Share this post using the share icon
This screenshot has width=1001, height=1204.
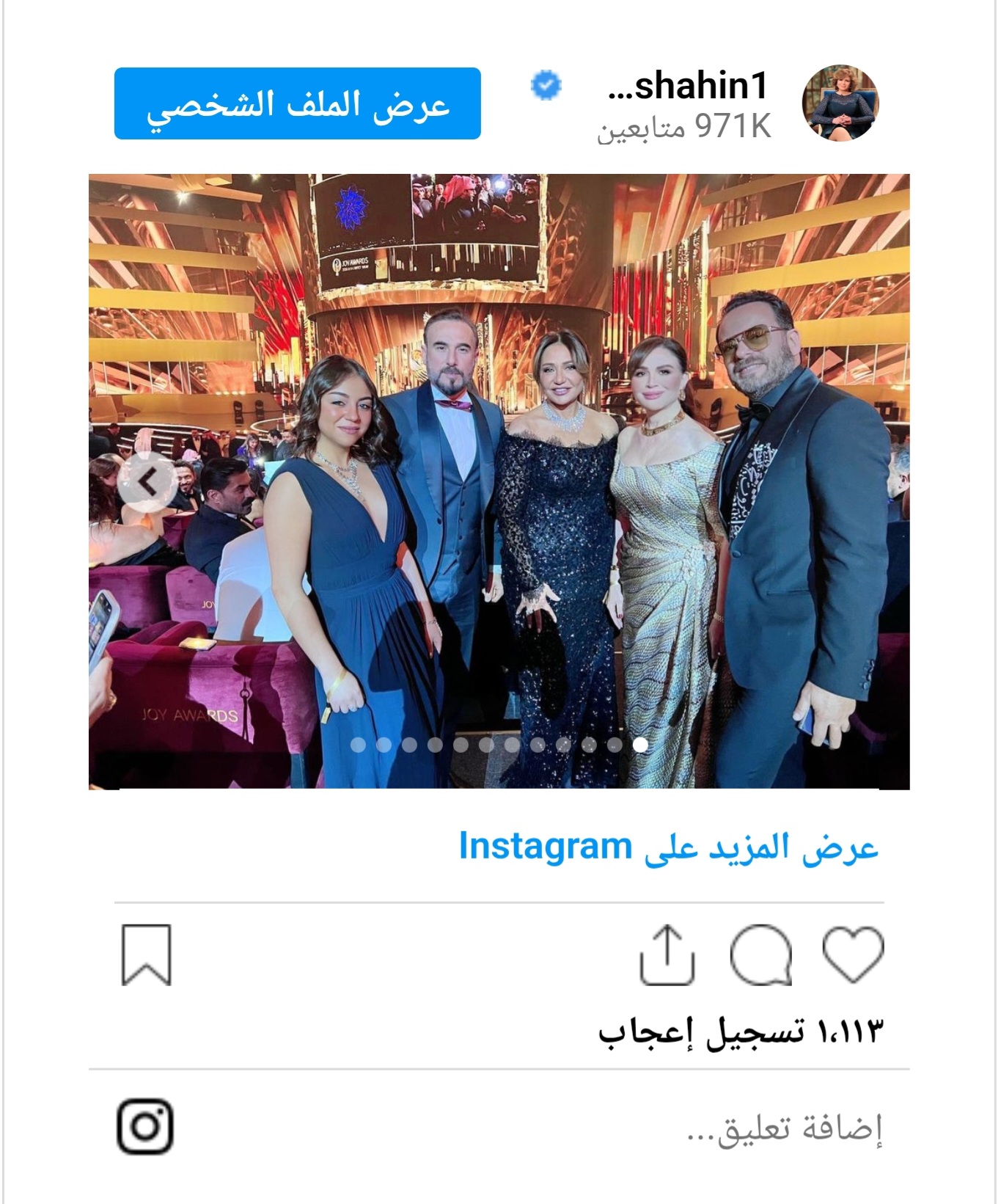(x=667, y=954)
